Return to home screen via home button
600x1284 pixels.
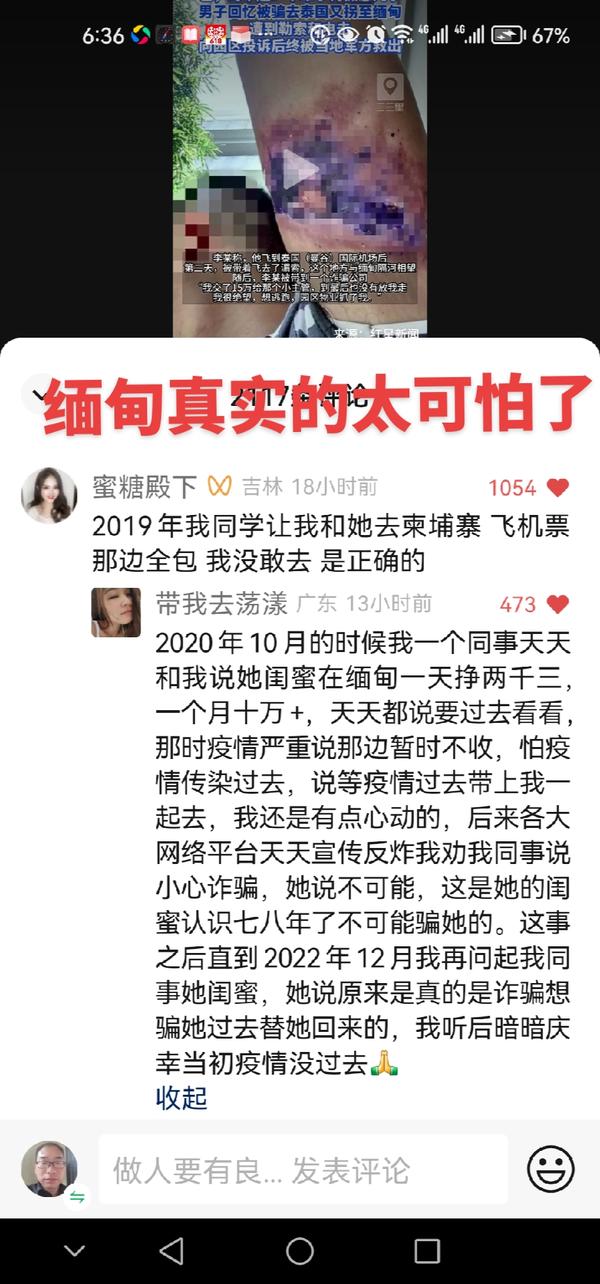point(299,1250)
